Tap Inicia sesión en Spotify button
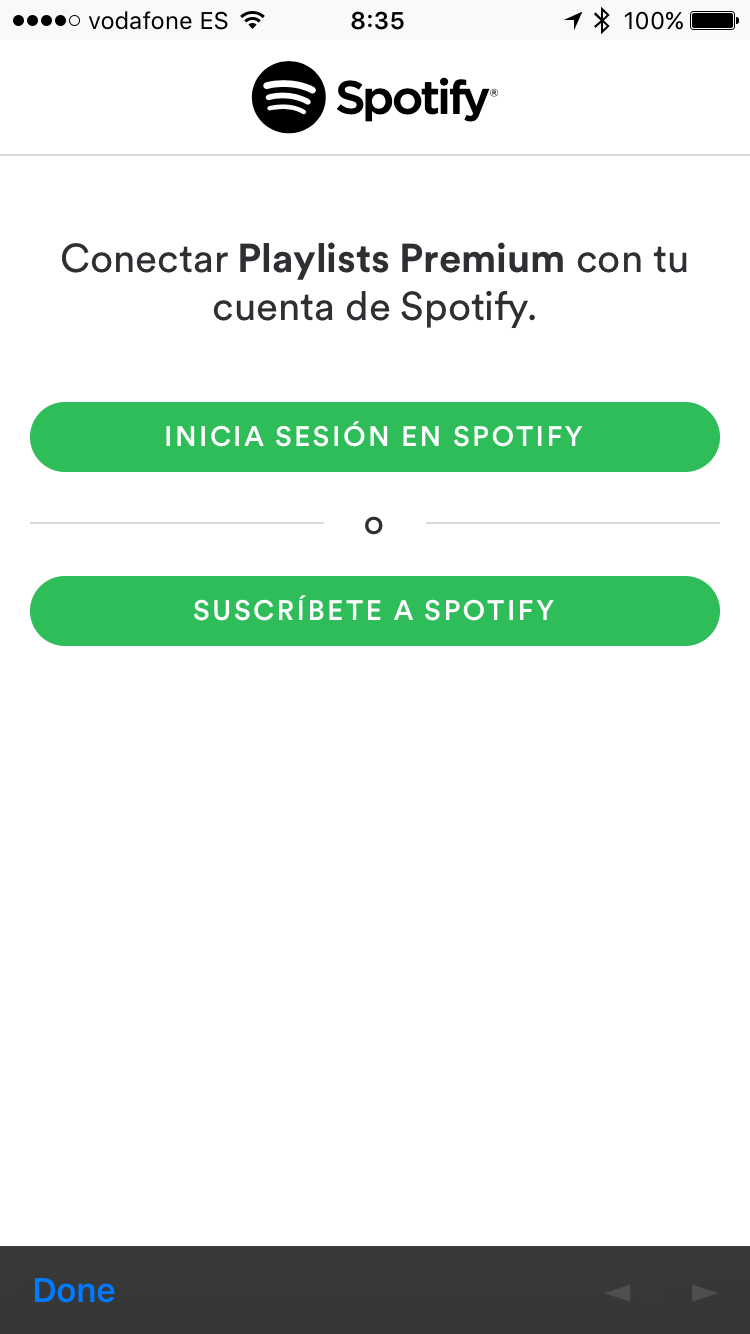Image resolution: width=750 pixels, height=1334 pixels. point(374,437)
